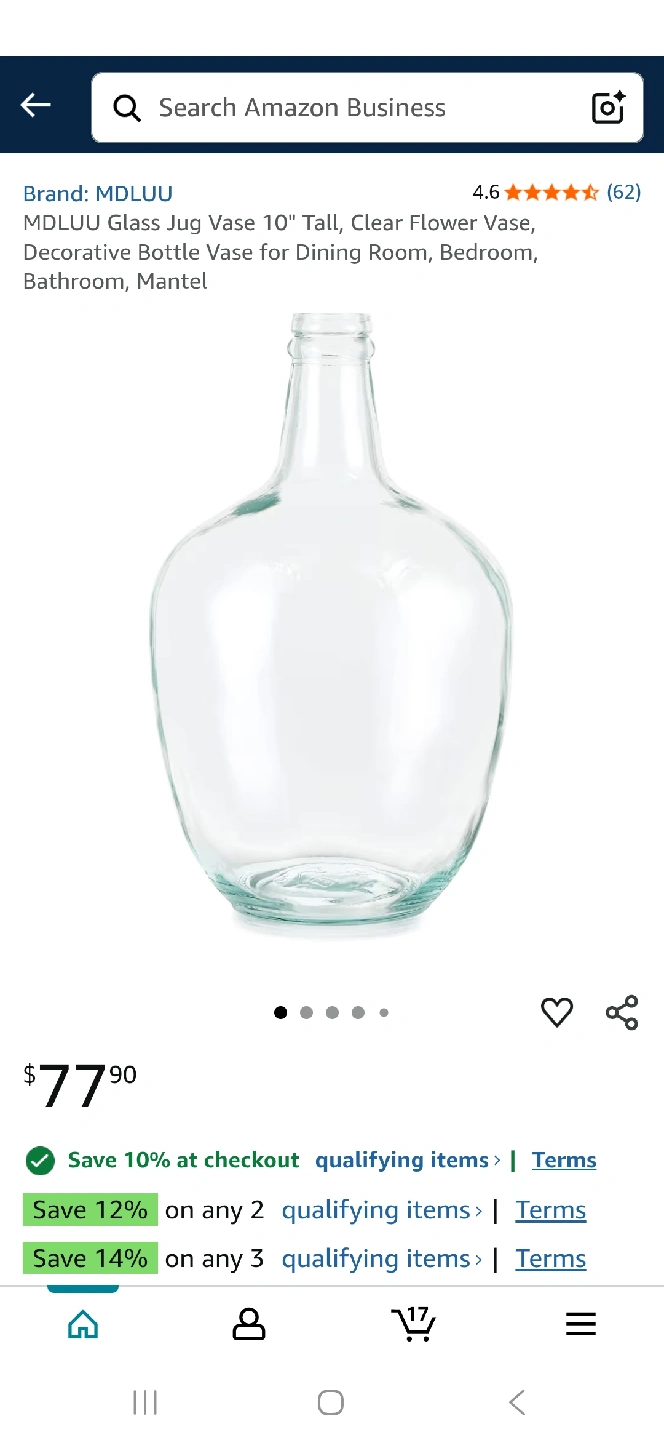Open the Brand: MDLUU link
The height and width of the screenshot is (1440, 664).
click(98, 193)
